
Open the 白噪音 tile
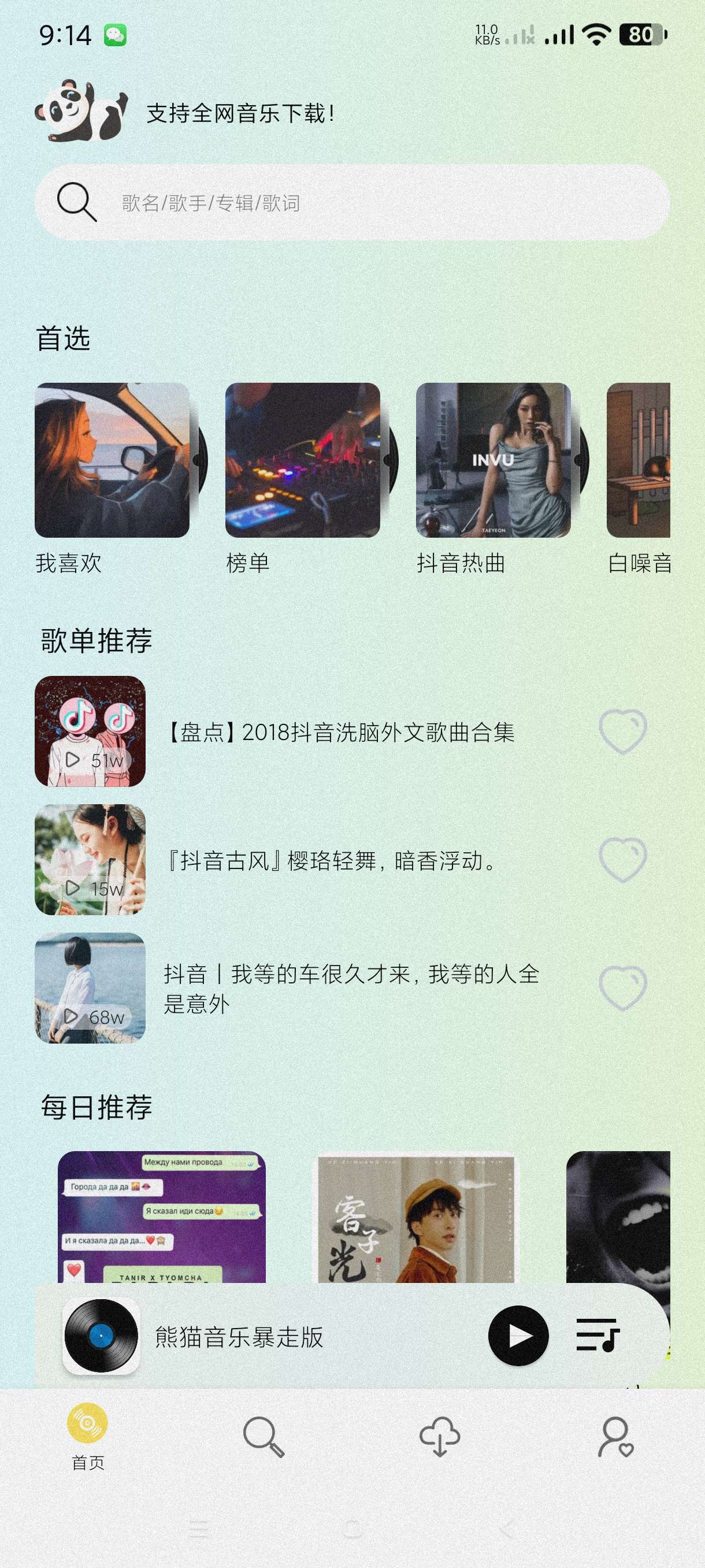[x=639, y=460]
